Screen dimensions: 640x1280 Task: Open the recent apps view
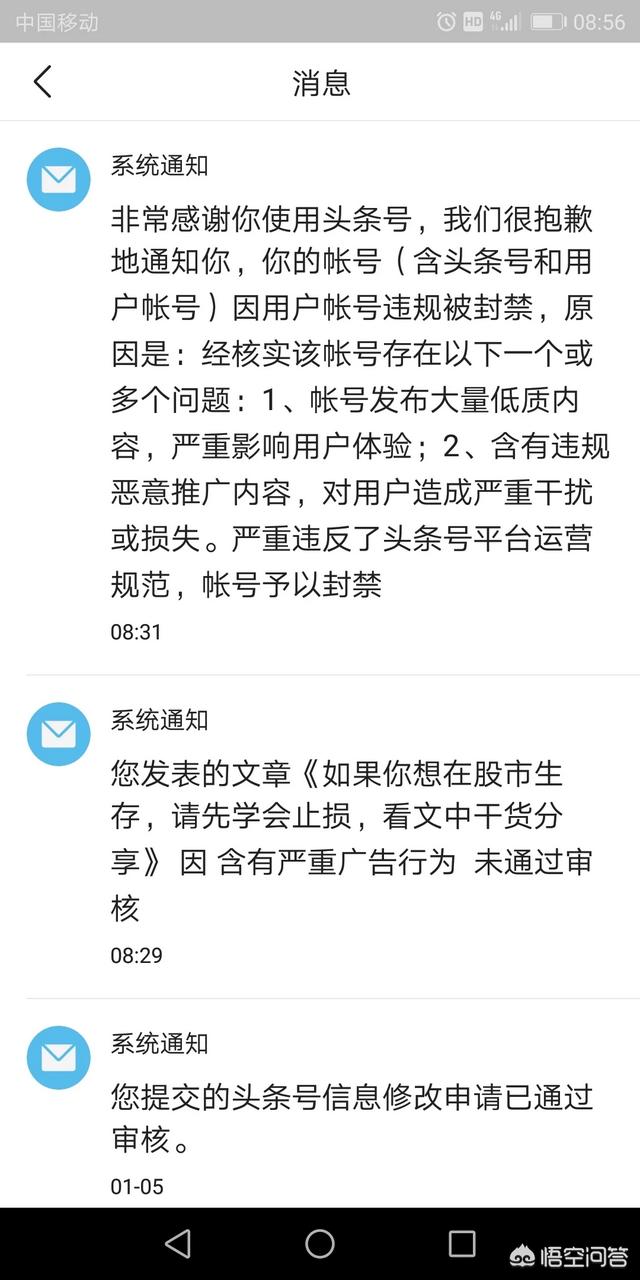[462, 1243]
